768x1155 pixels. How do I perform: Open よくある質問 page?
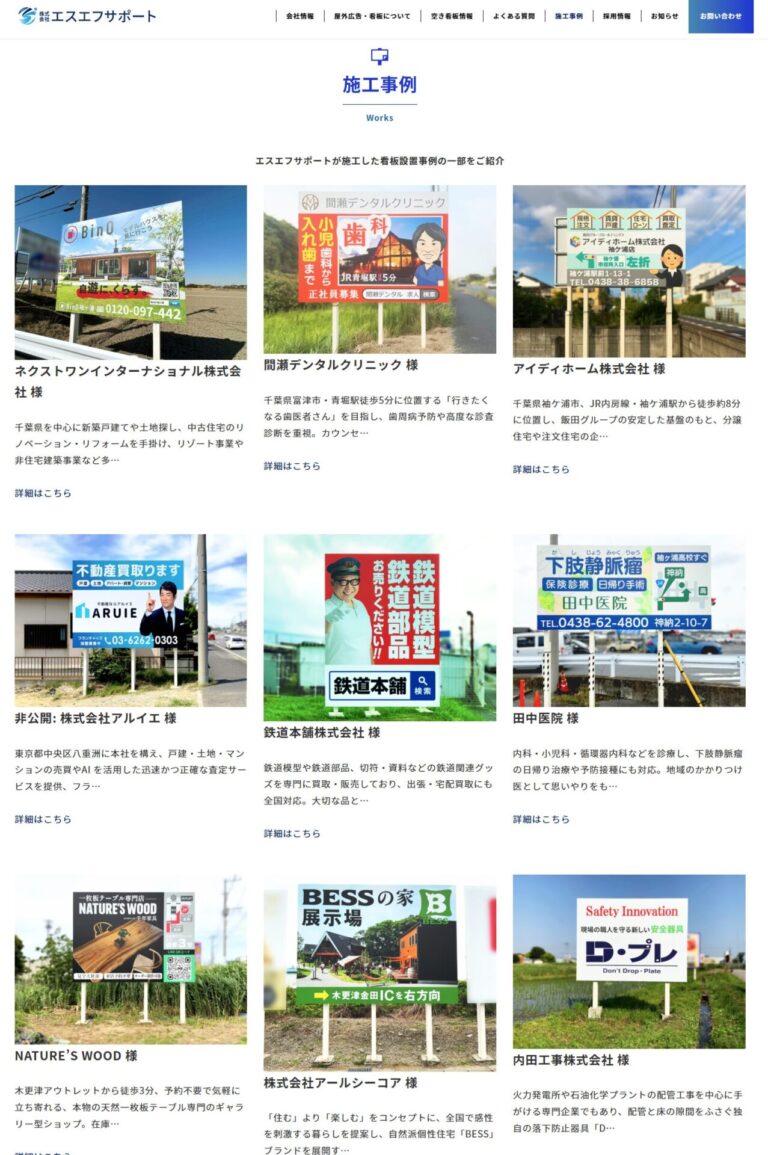(513, 16)
